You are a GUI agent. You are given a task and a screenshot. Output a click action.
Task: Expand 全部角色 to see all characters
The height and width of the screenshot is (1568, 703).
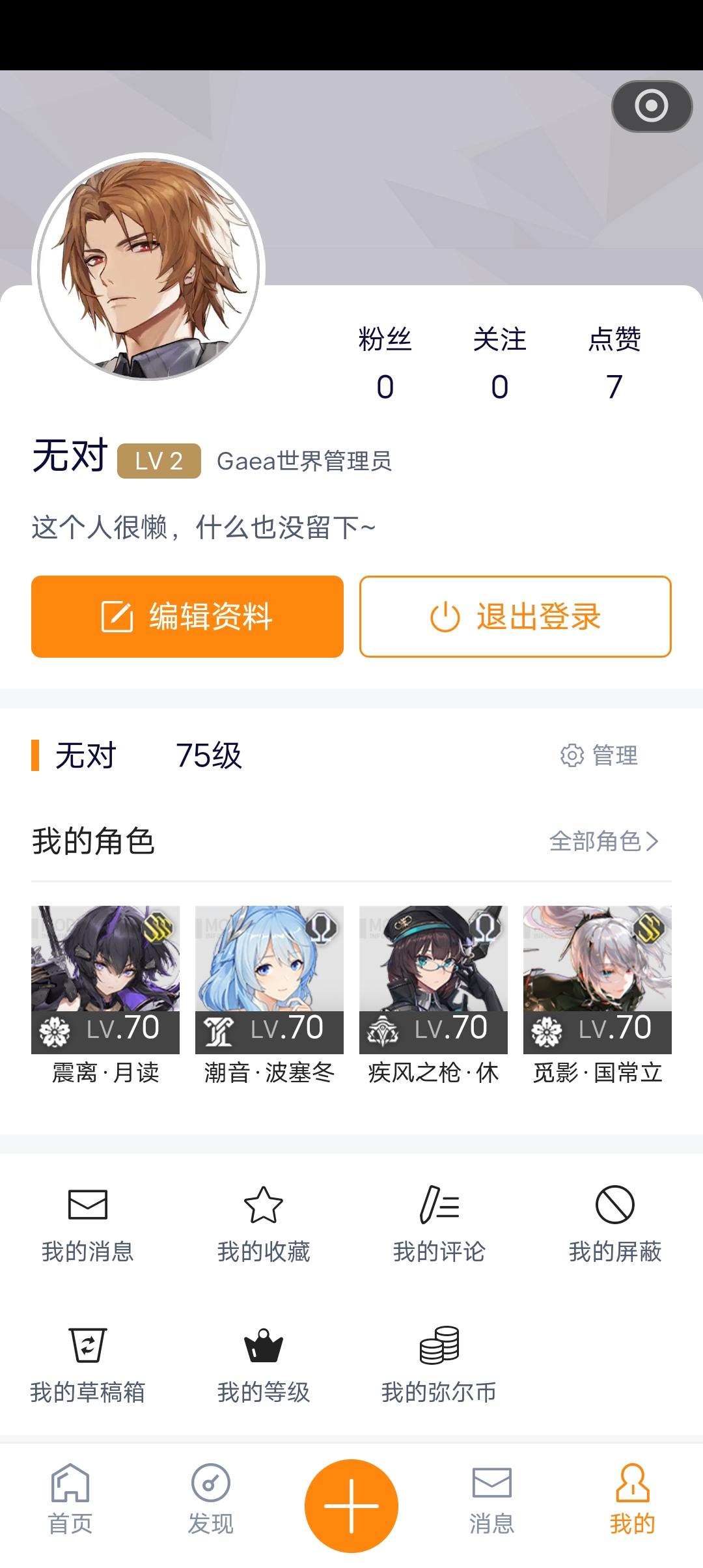click(602, 841)
